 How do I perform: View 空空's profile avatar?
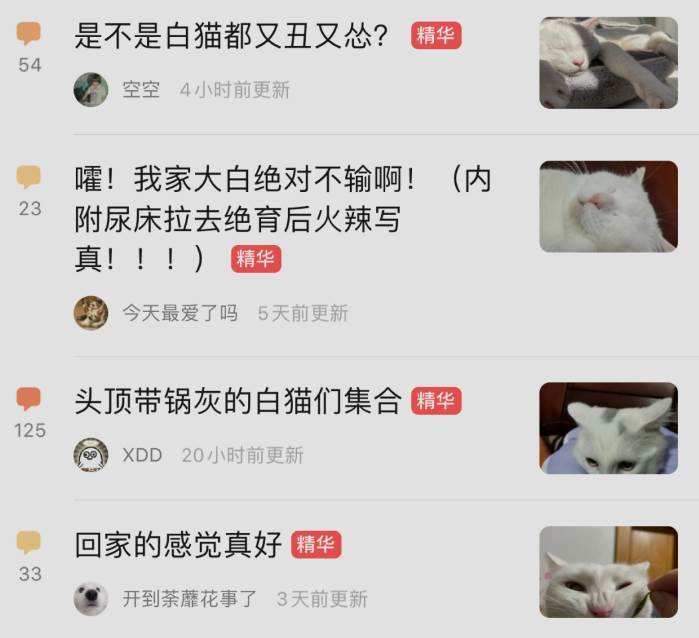[91, 89]
